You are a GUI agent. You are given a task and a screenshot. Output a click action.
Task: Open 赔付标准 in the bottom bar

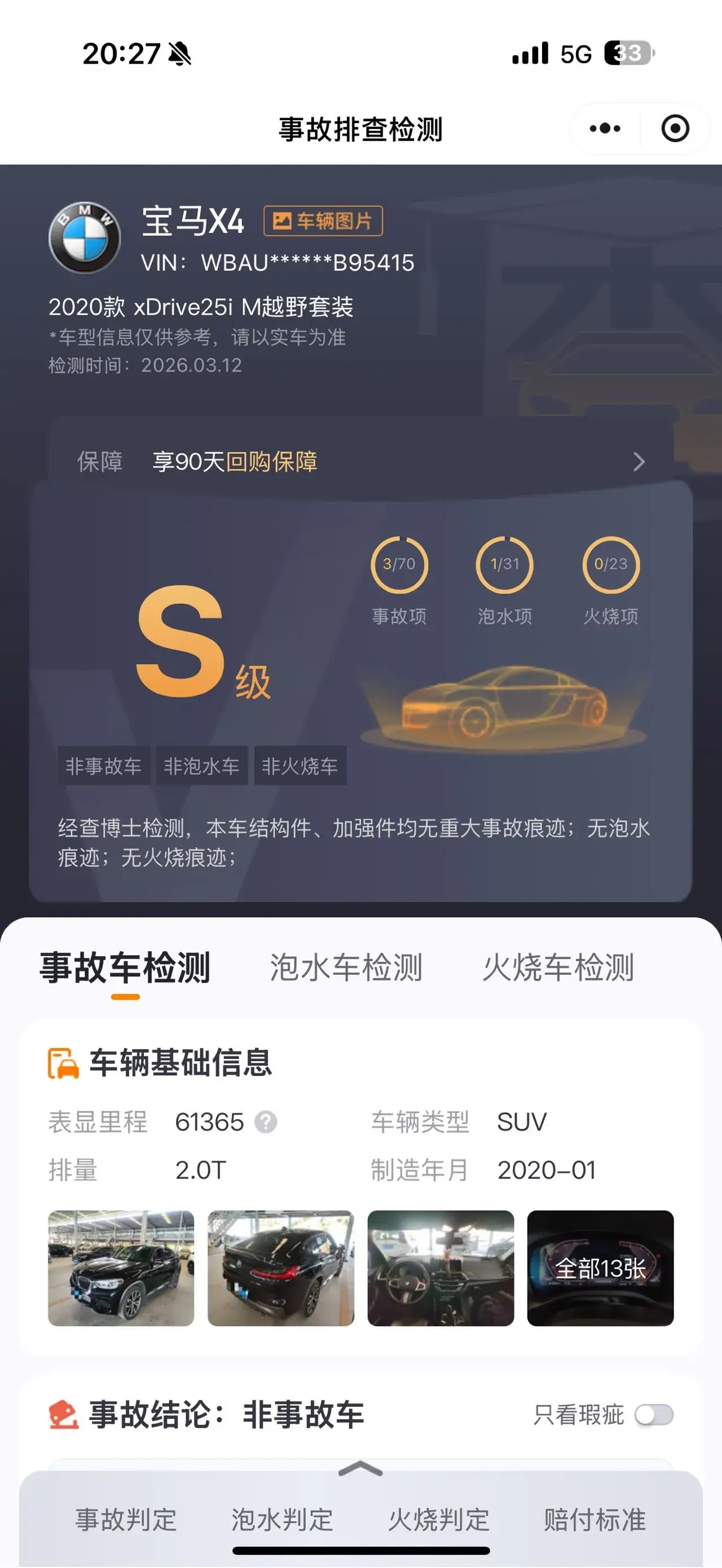pyautogui.click(x=595, y=1520)
